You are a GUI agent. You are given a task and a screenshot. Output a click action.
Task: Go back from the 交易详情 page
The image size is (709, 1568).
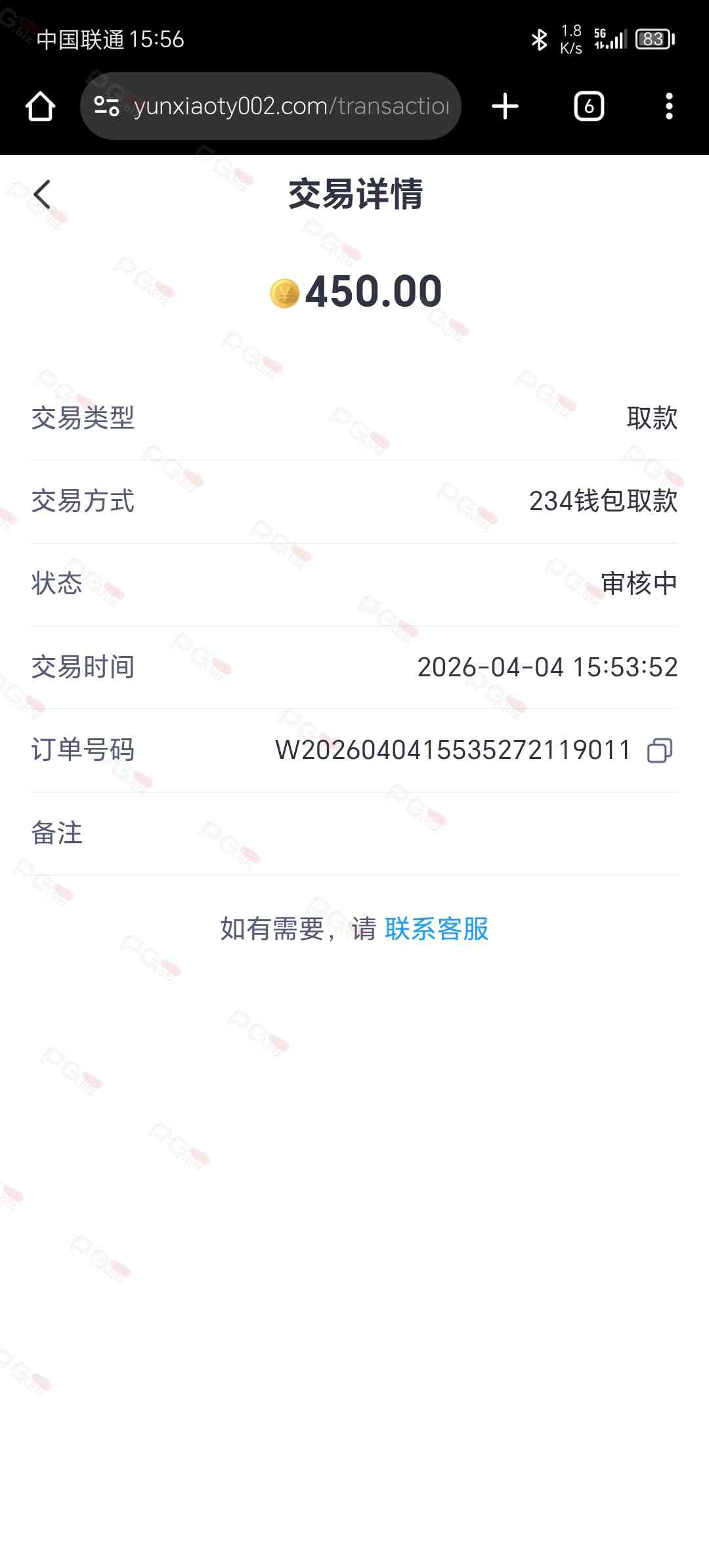pos(42,195)
